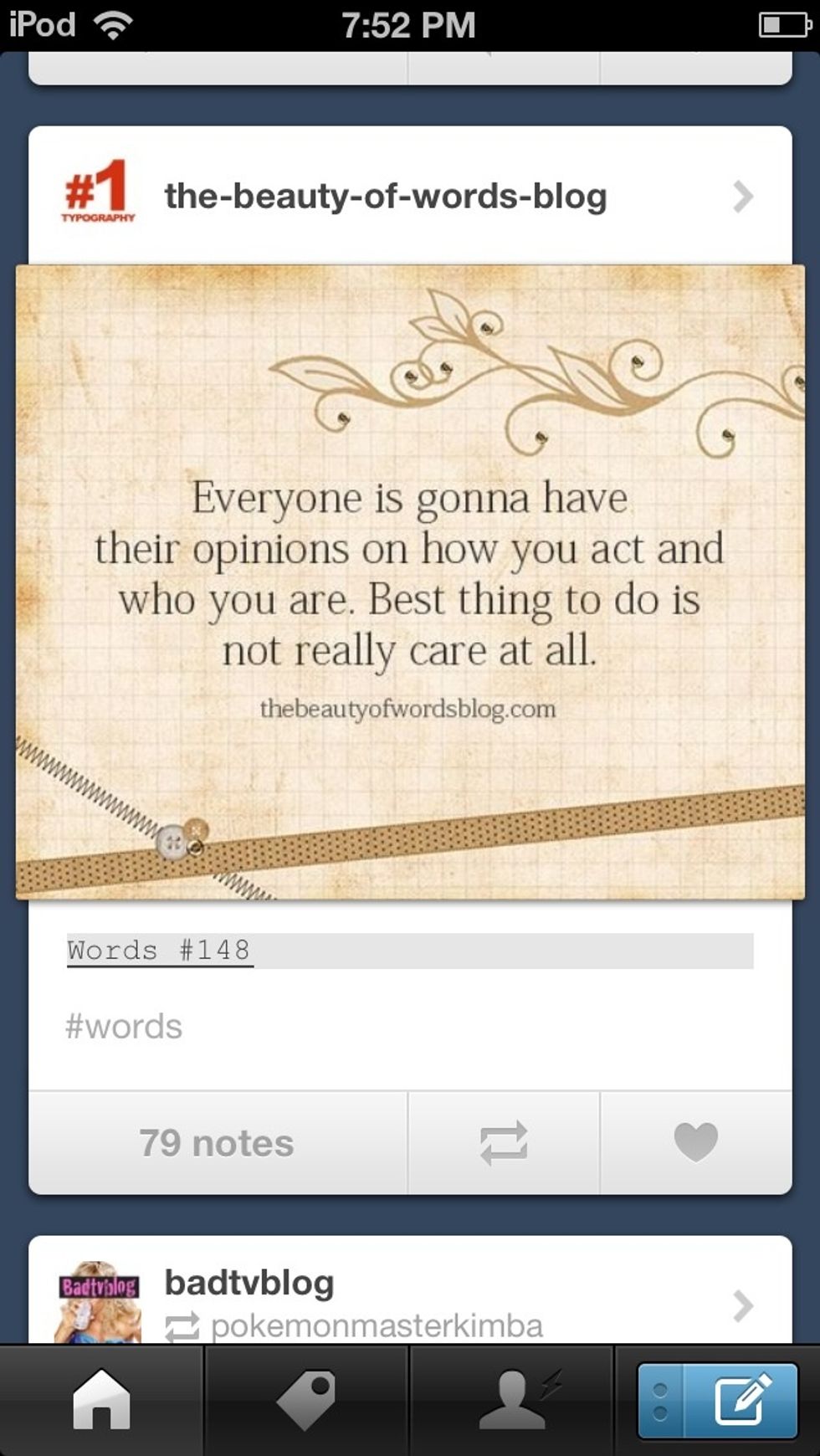
Task: View the 79 notes
Action: [x=217, y=1143]
